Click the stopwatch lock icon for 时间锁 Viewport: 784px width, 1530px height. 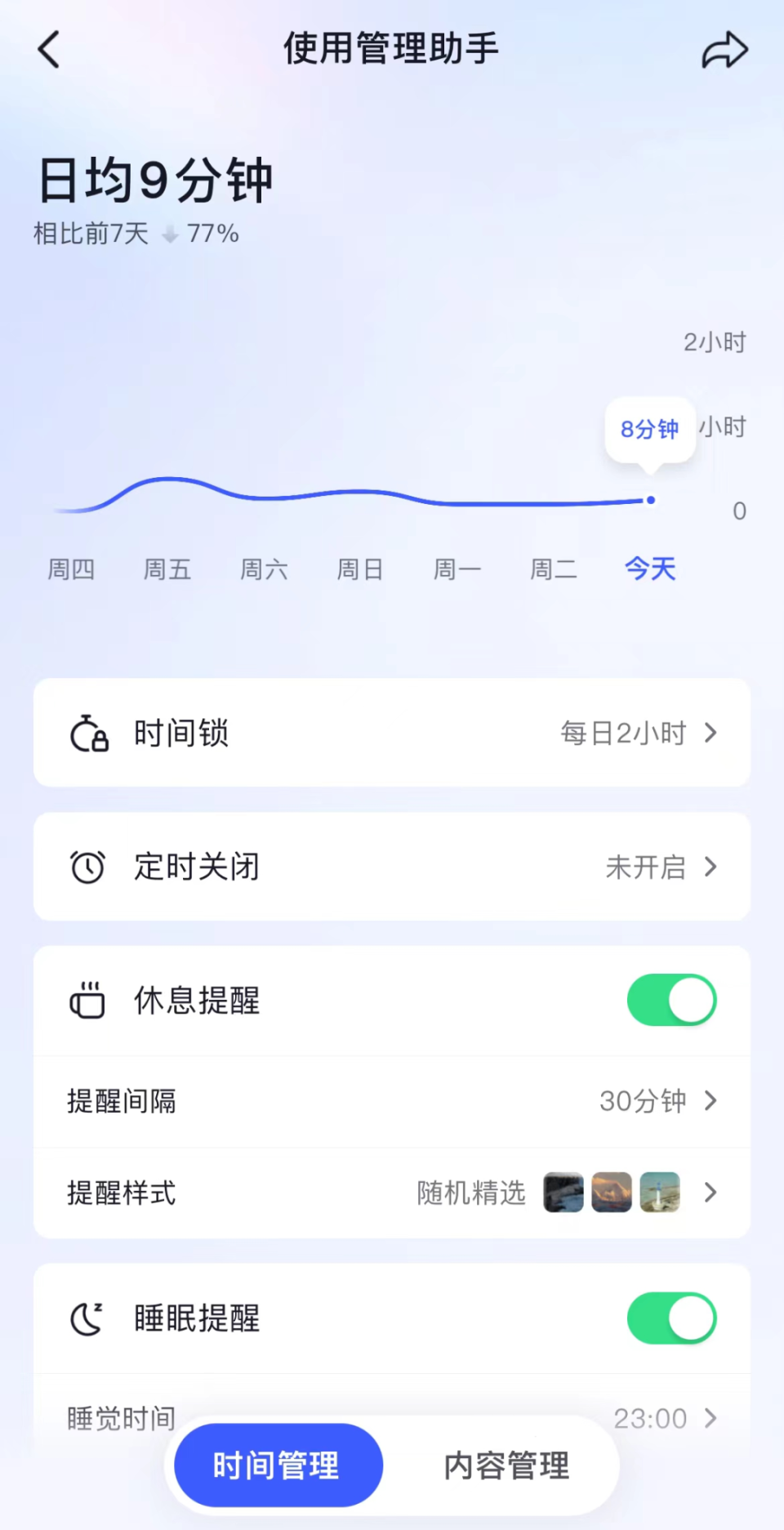click(88, 733)
